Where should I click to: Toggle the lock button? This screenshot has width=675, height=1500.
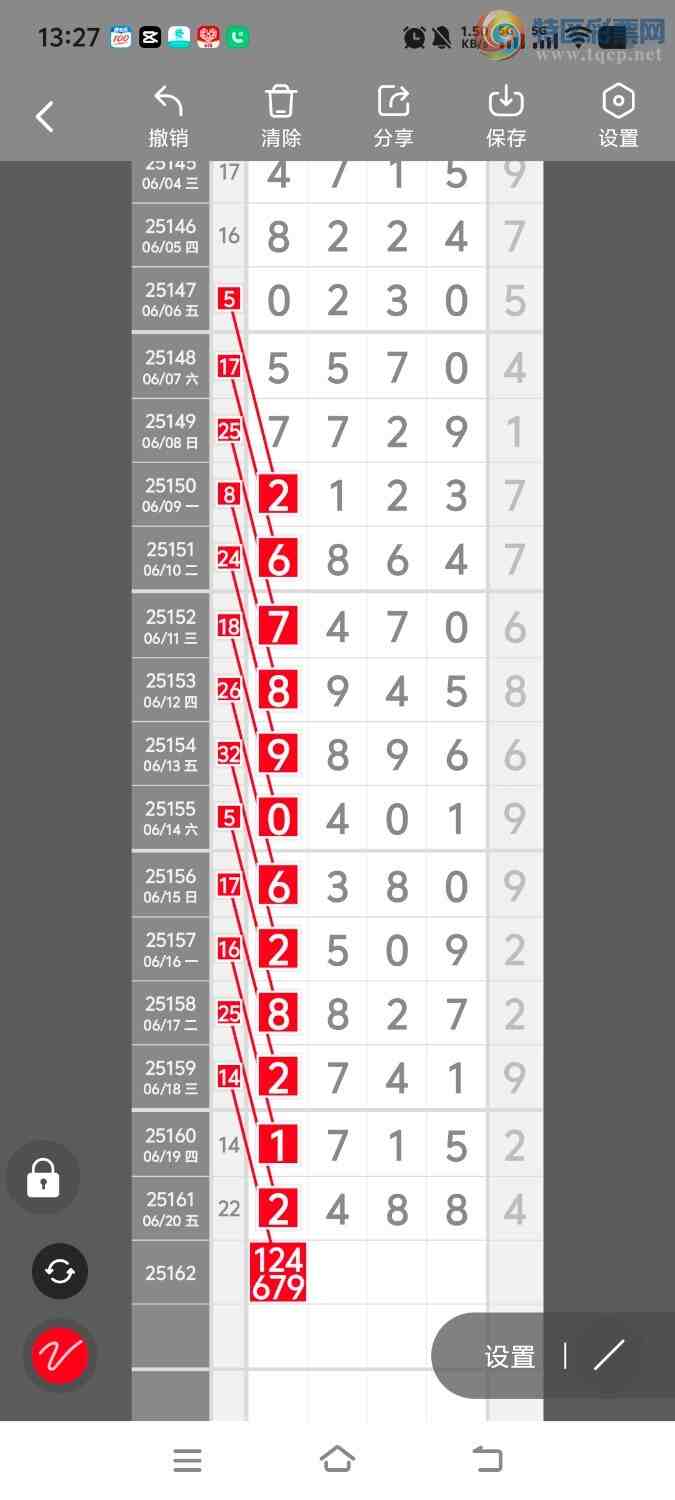(x=43, y=1179)
